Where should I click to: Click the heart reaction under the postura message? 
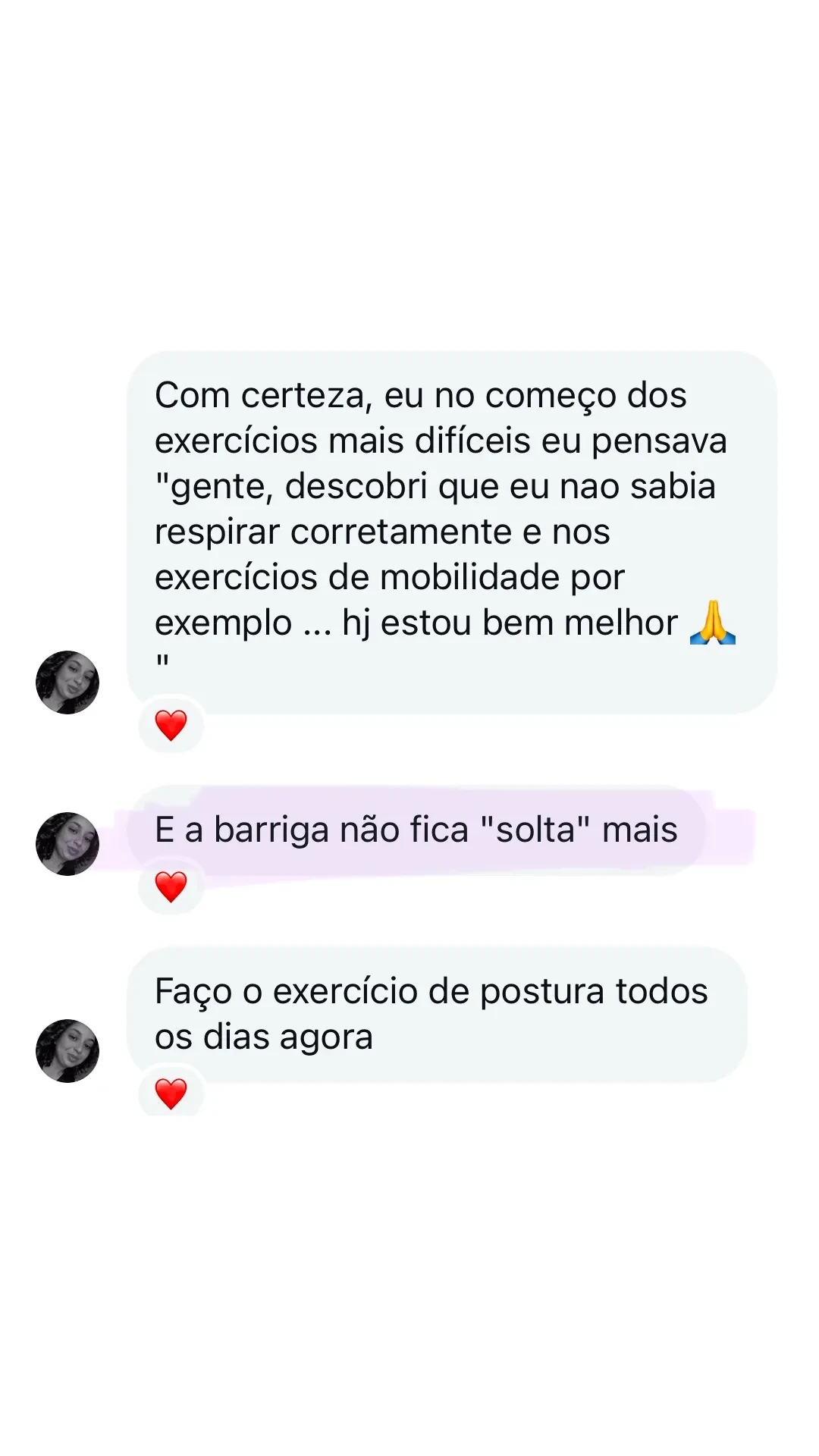point(170,1094)
